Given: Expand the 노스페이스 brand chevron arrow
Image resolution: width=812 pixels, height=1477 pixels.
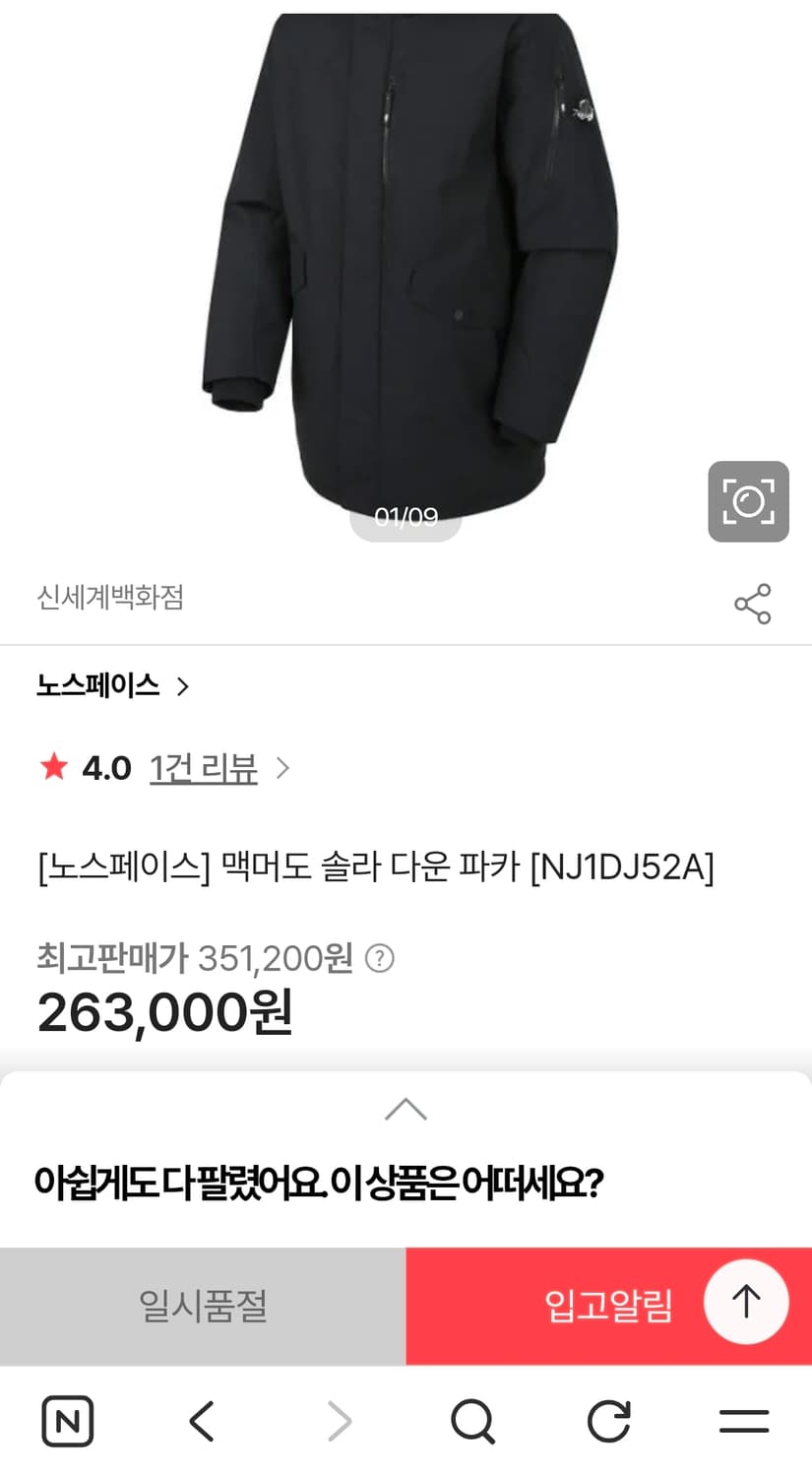Looking at the screenshot, I should click(x=183, y=687).
